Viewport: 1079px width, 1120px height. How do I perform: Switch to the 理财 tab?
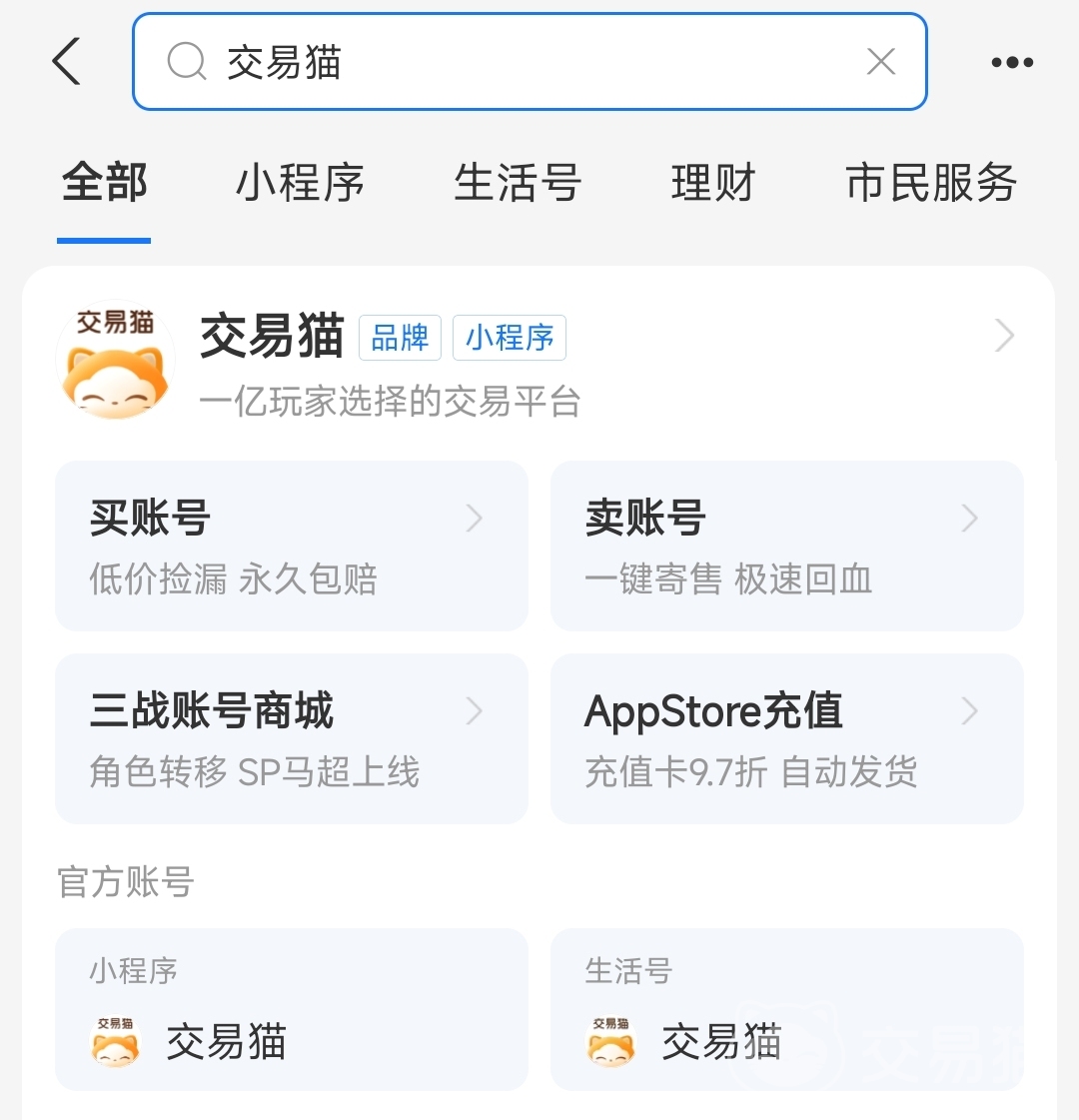[712, 184]
